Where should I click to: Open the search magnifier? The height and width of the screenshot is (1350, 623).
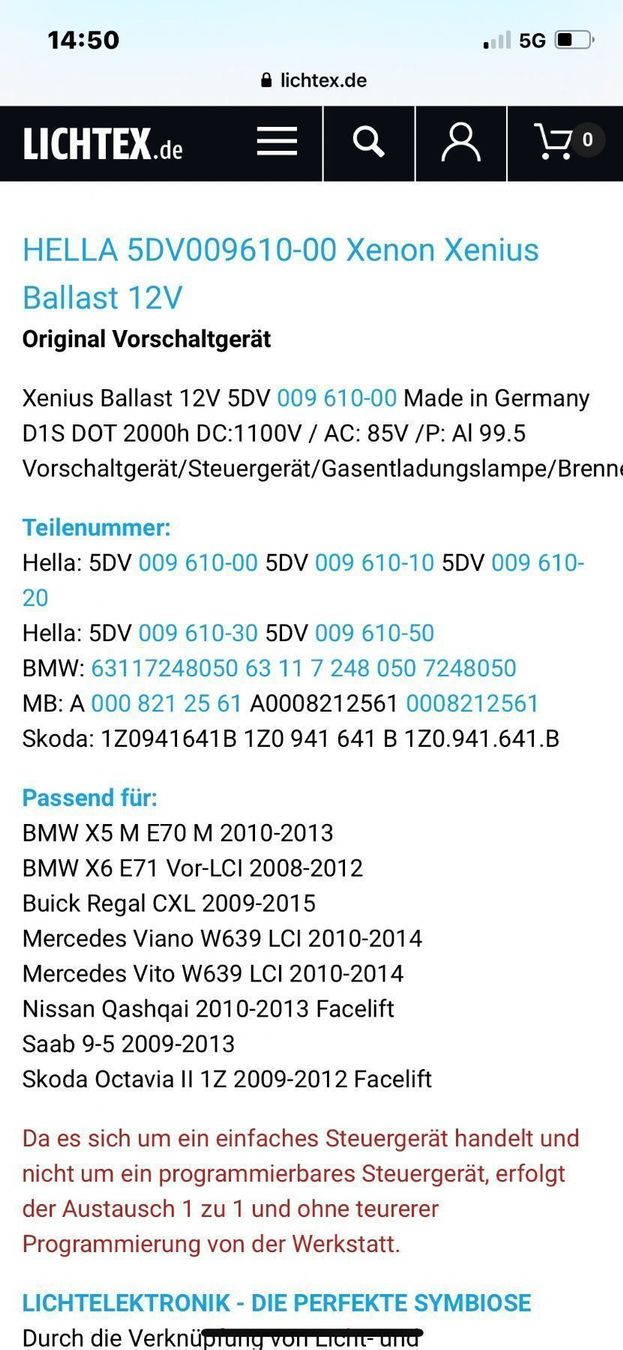[x=368, y=142]
